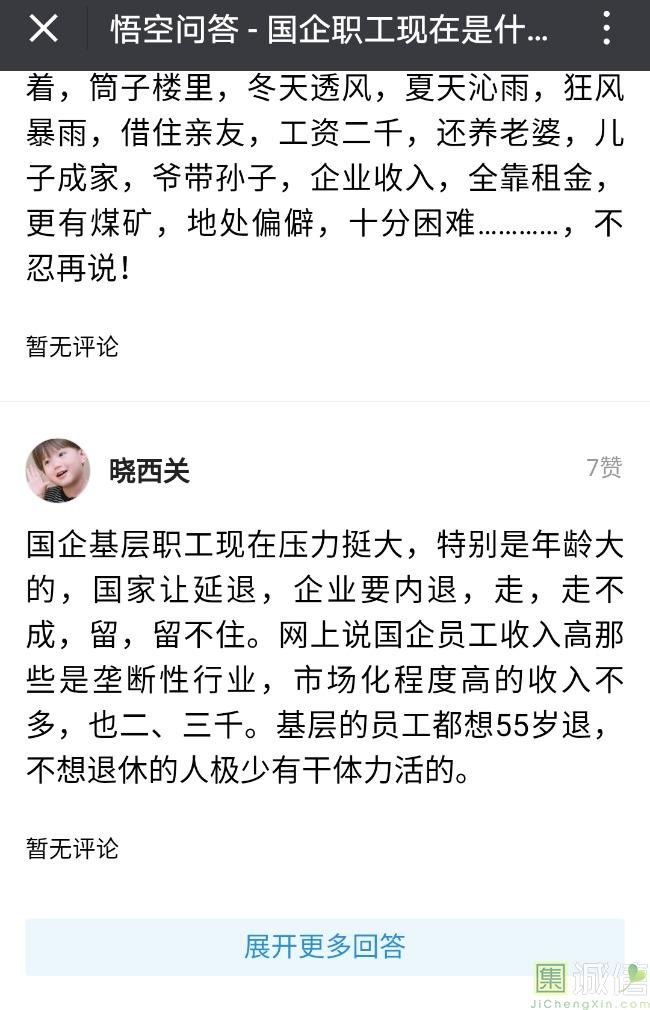Open the three-dot overflow menu

click(606, 29)
